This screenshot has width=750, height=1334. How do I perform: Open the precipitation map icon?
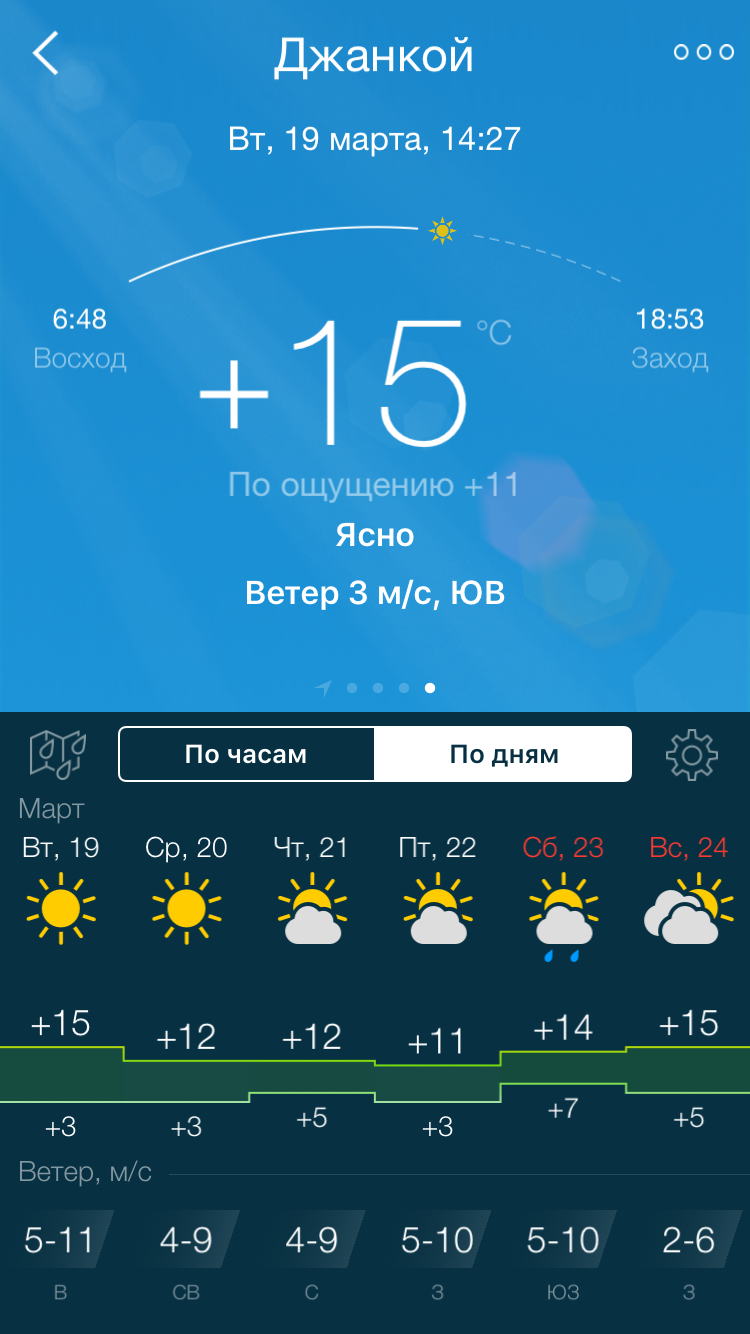pos(58,754)
